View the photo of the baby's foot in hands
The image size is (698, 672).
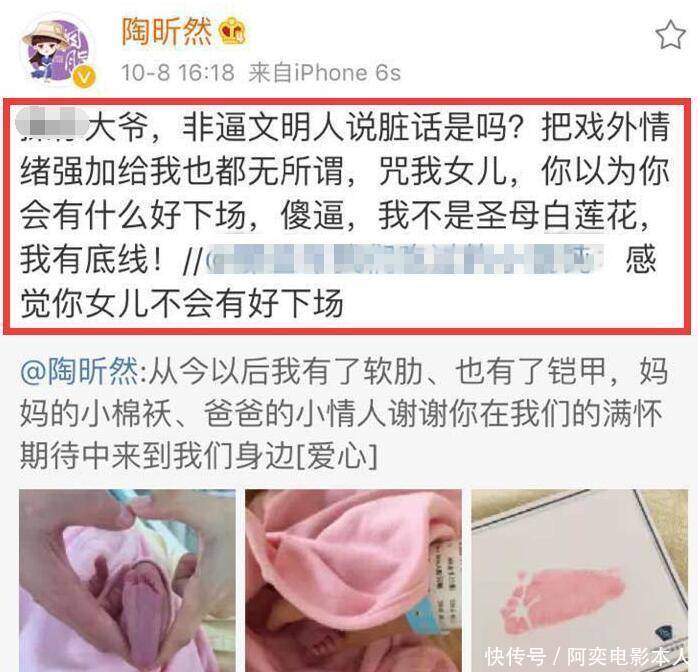point(127,580)
